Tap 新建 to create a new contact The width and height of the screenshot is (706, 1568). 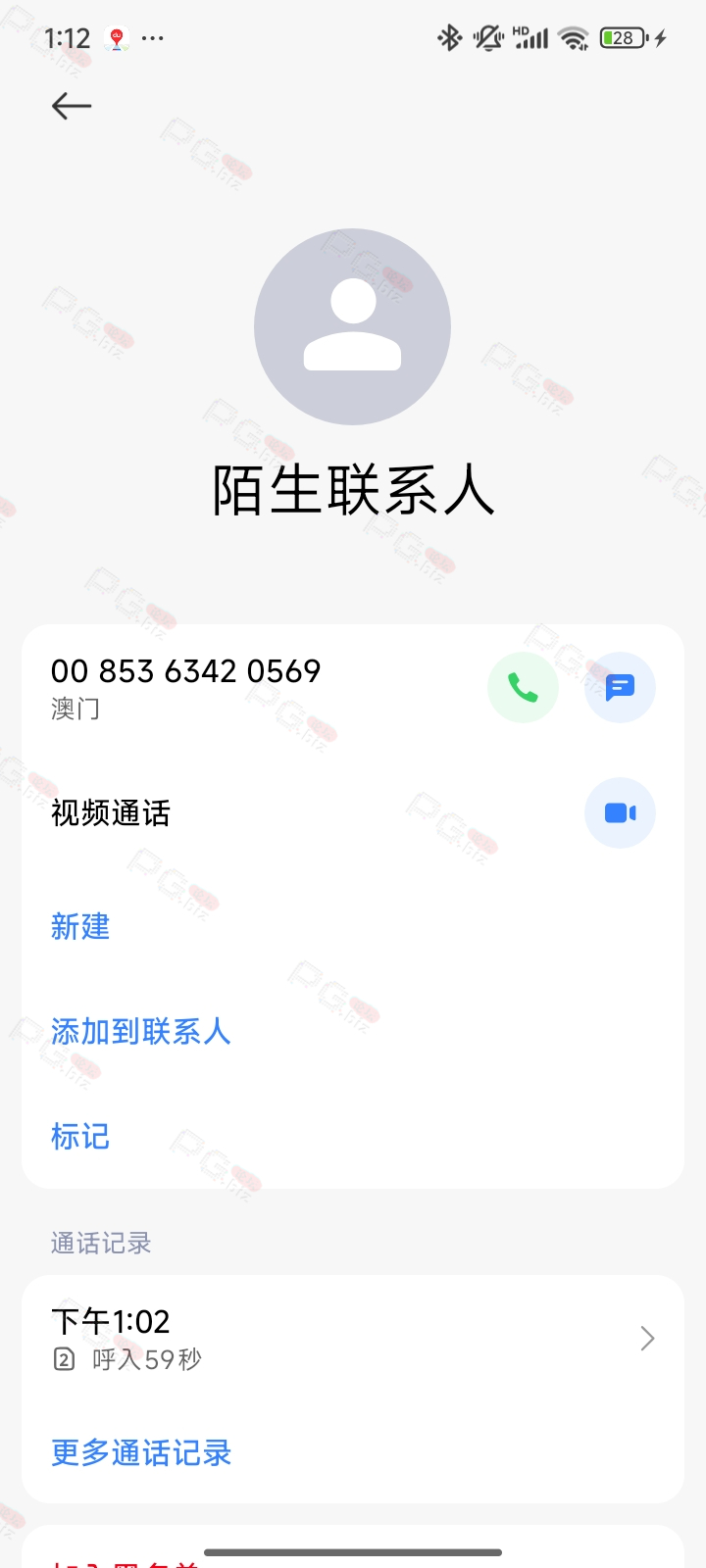point(80,926)
